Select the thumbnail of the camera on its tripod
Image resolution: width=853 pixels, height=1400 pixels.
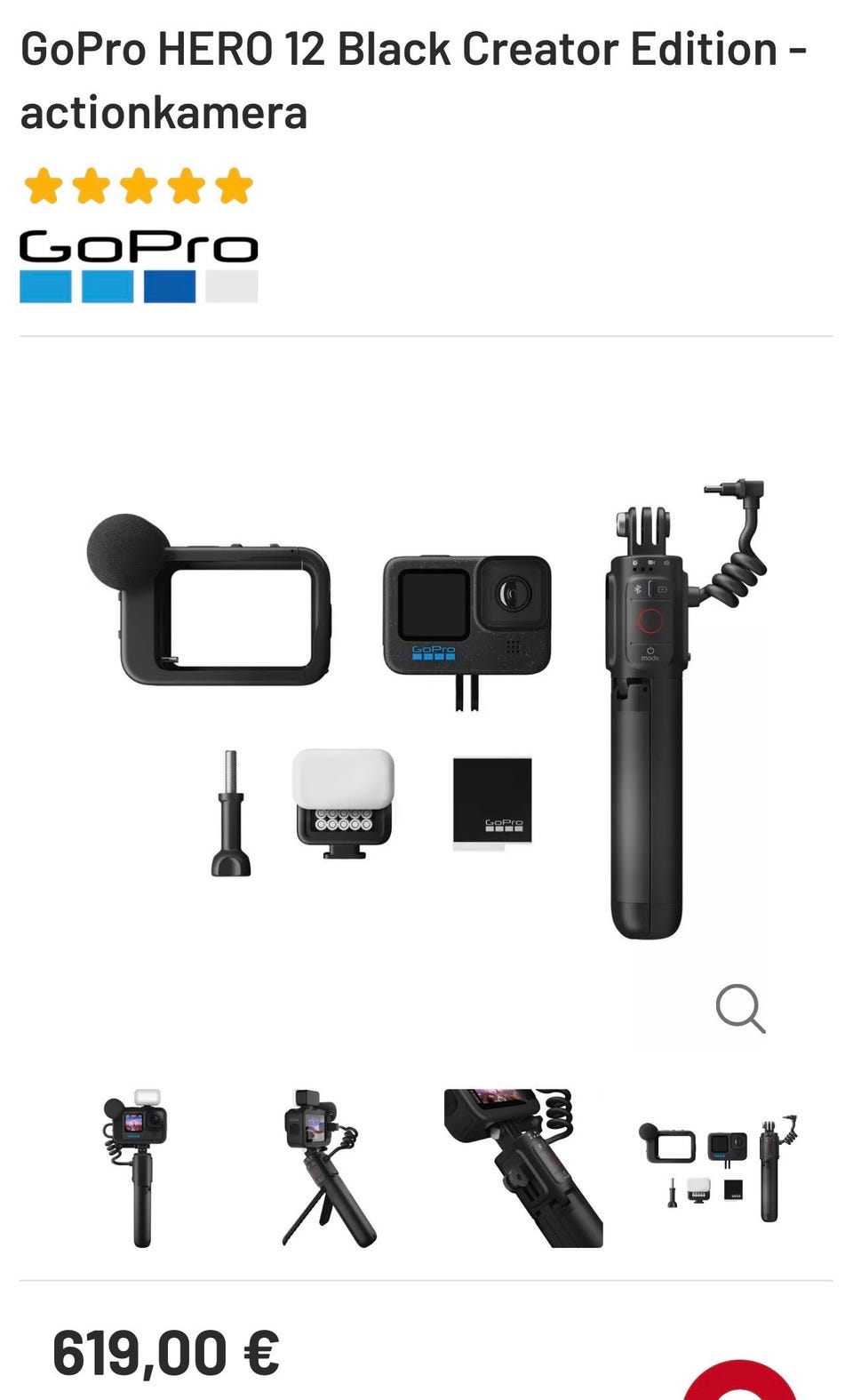click(327, 1167)
